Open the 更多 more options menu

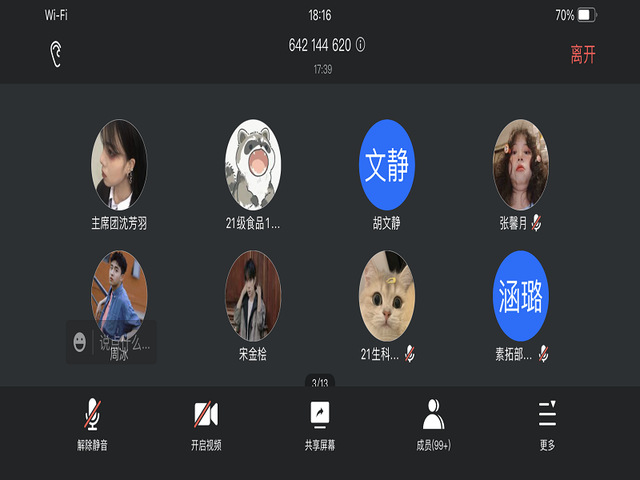click(x=547, y=424)
